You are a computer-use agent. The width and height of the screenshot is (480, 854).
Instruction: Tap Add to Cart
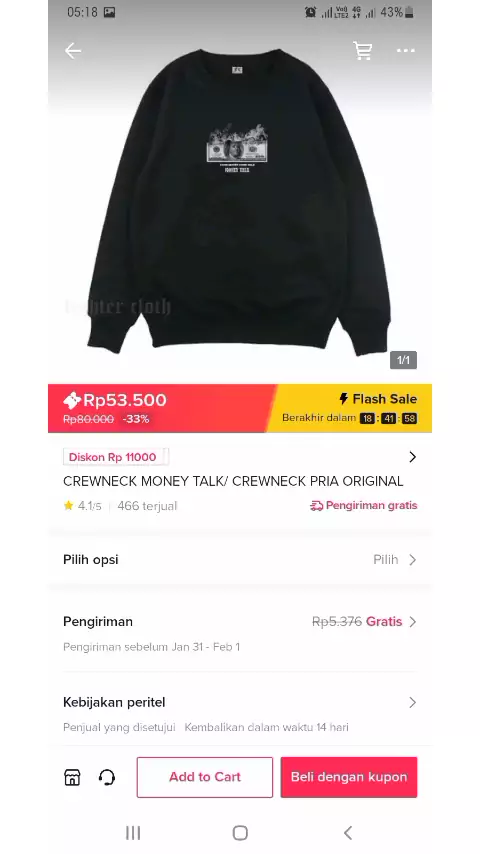click(x=205, y=777)
